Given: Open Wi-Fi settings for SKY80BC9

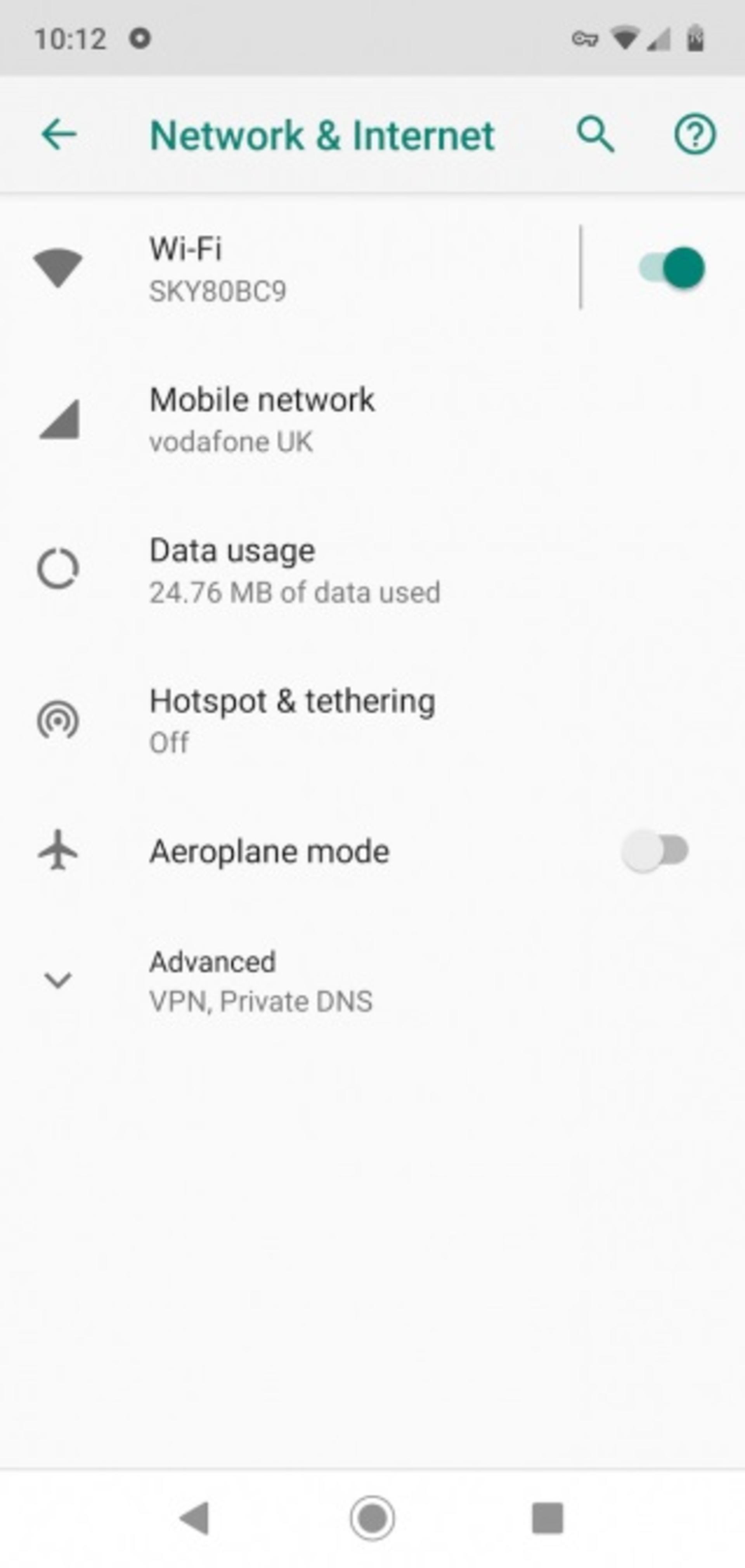Looking at the screenshot, I should (x=289, y=268).
